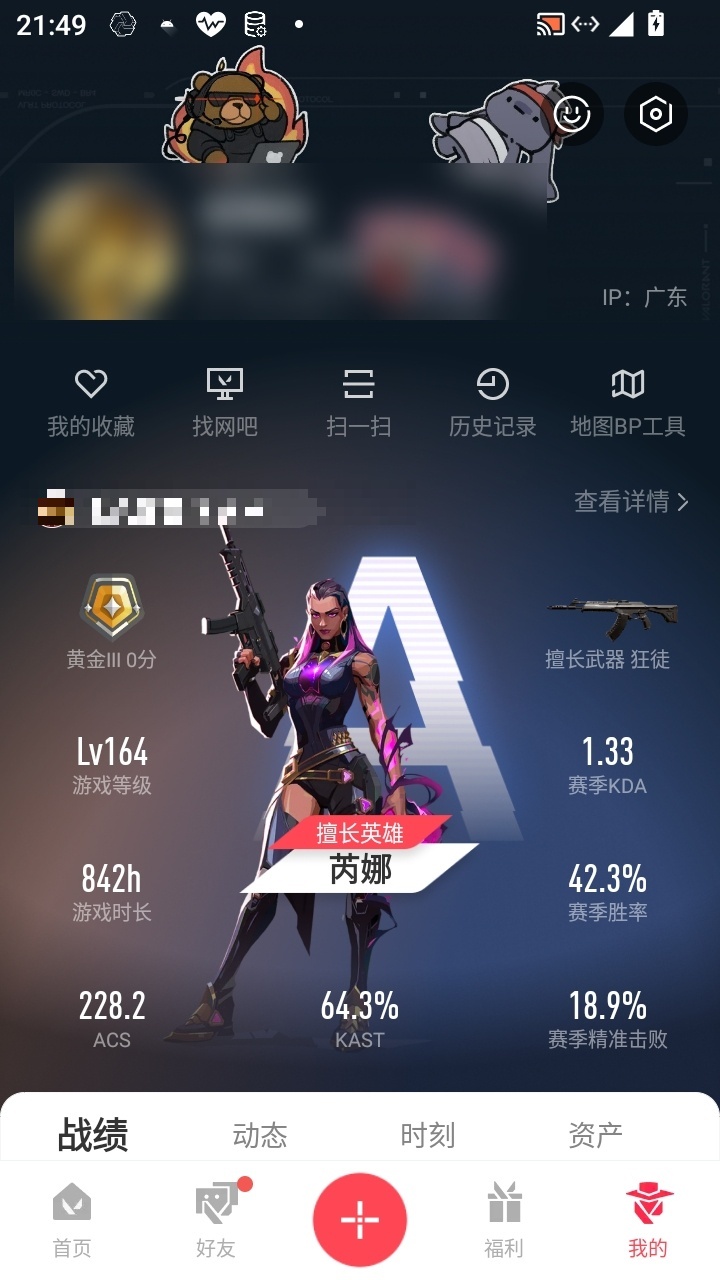The height and width of the screenshot is (1280, 720).
Task: Open the 好友 friends tab
Action: tap(216, 1220)
